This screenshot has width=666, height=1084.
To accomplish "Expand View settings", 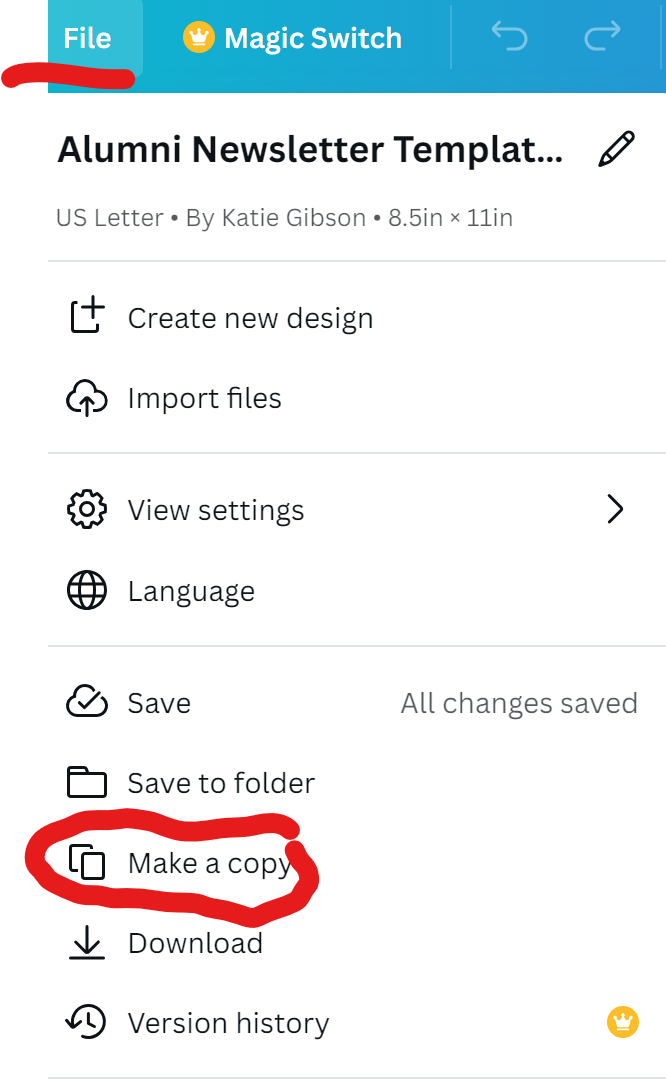I will (357, 510).
